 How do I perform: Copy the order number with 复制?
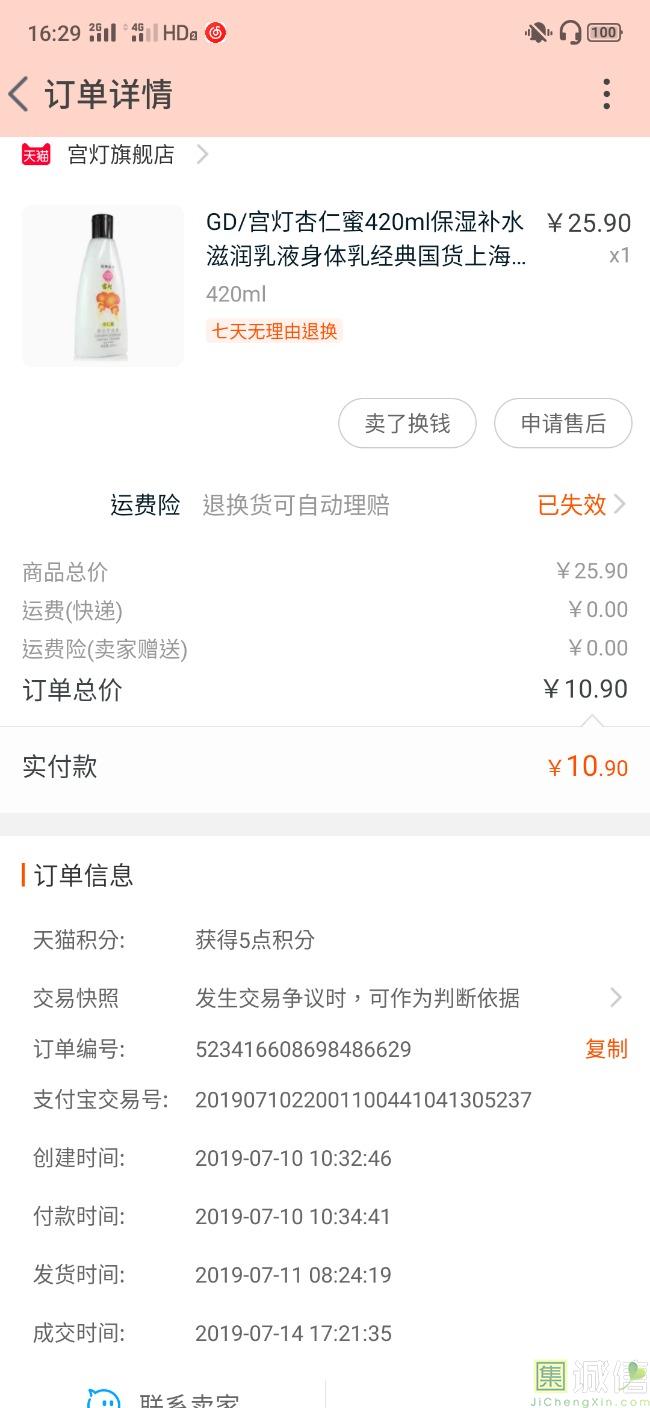coord(606,1049)
